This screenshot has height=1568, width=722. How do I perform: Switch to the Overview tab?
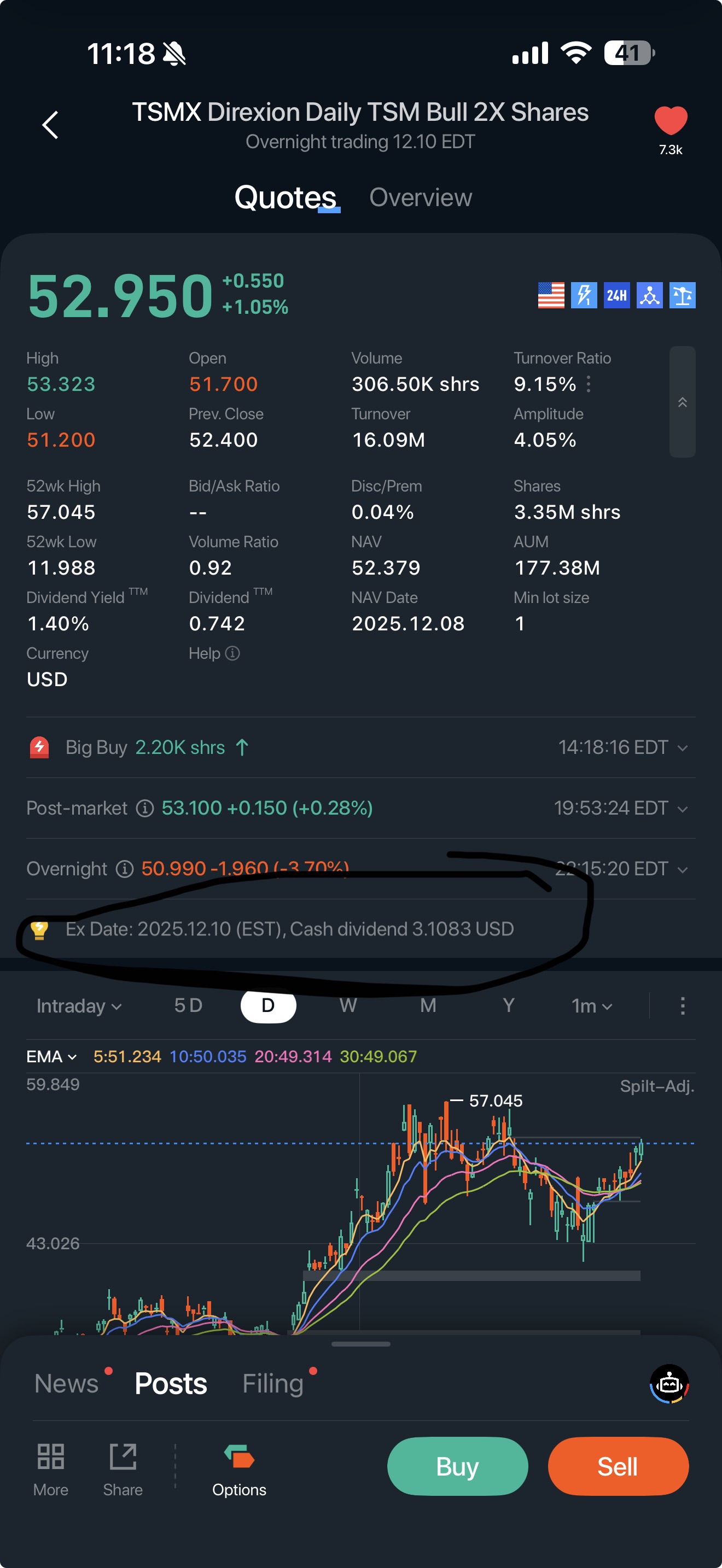pos(421,197)
